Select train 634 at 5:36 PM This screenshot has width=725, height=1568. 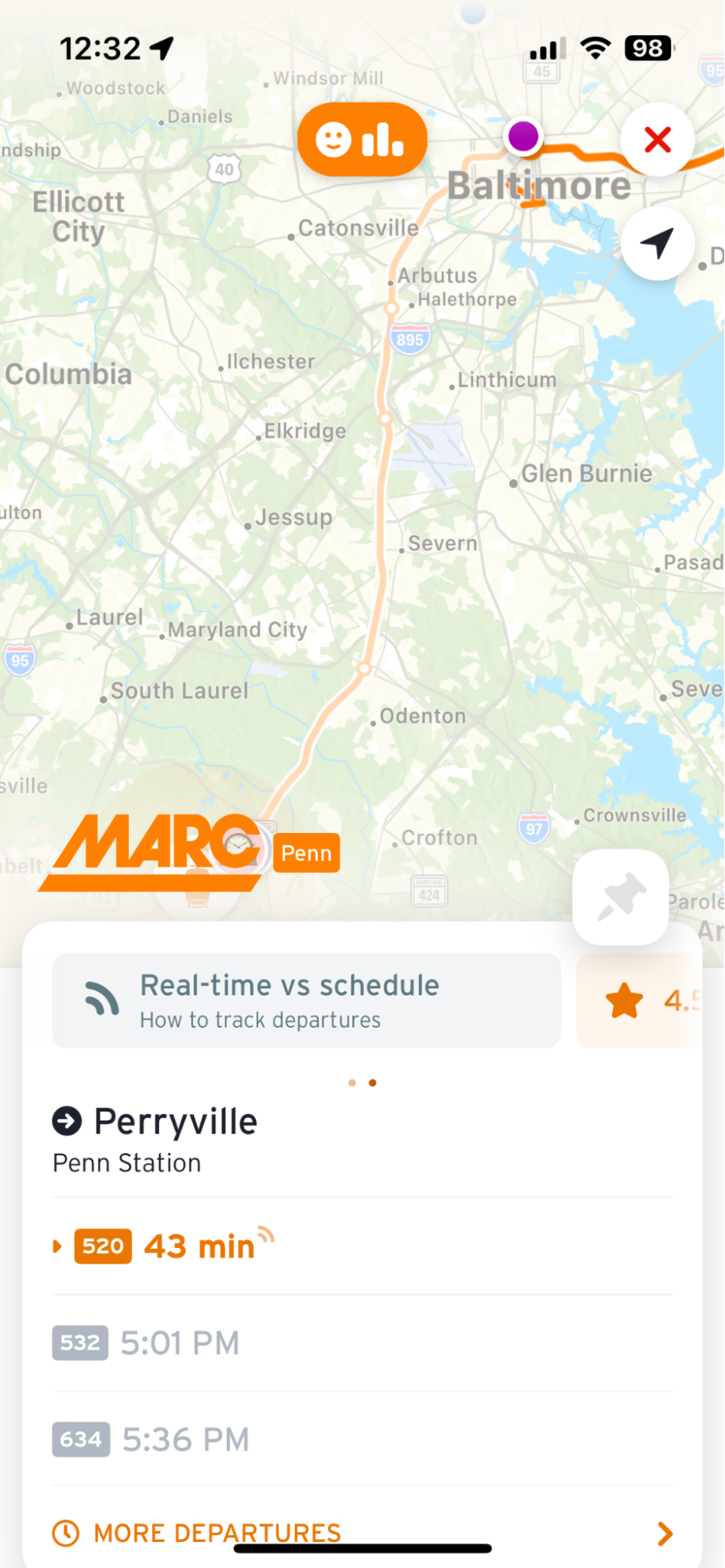click(x=362, y=1439)
